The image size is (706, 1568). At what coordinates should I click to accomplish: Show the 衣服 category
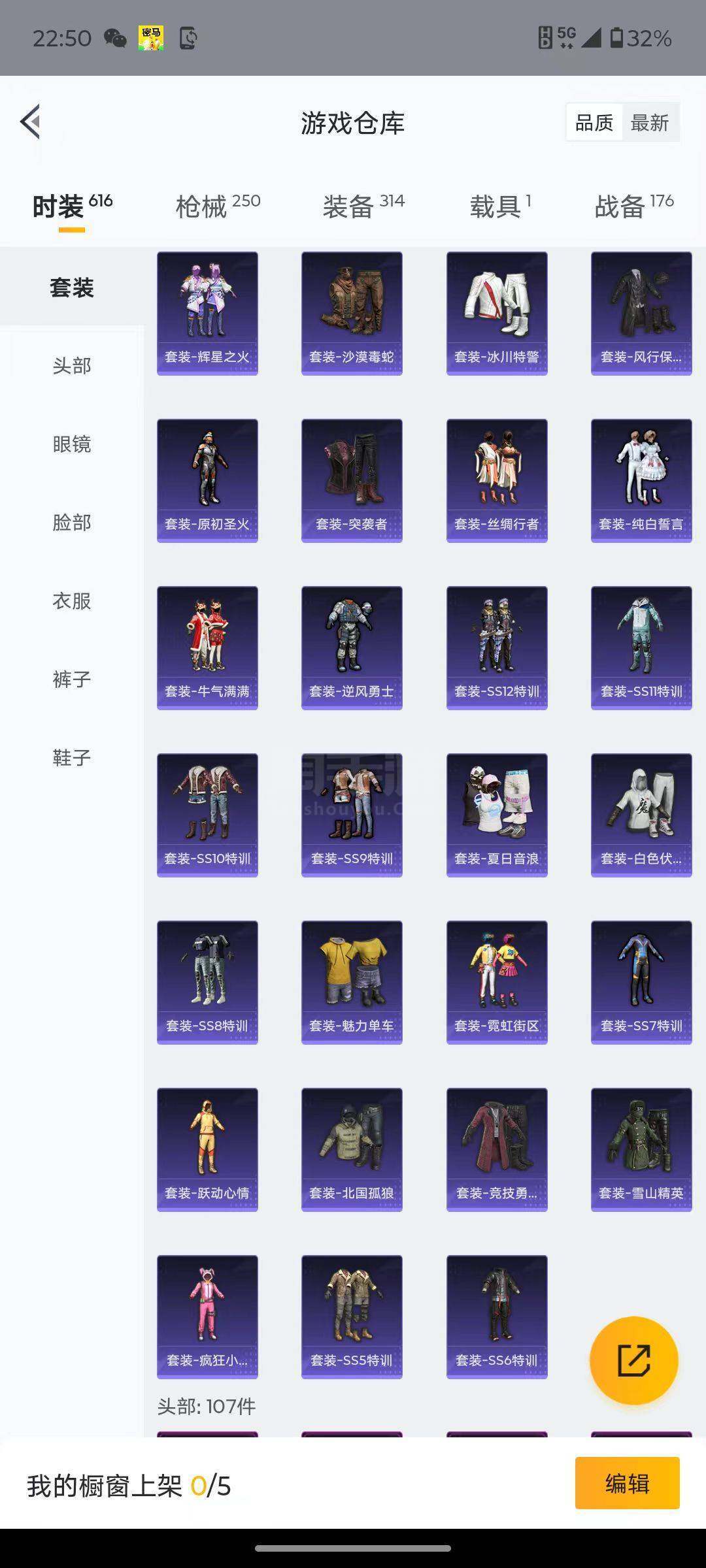[72, 601]
